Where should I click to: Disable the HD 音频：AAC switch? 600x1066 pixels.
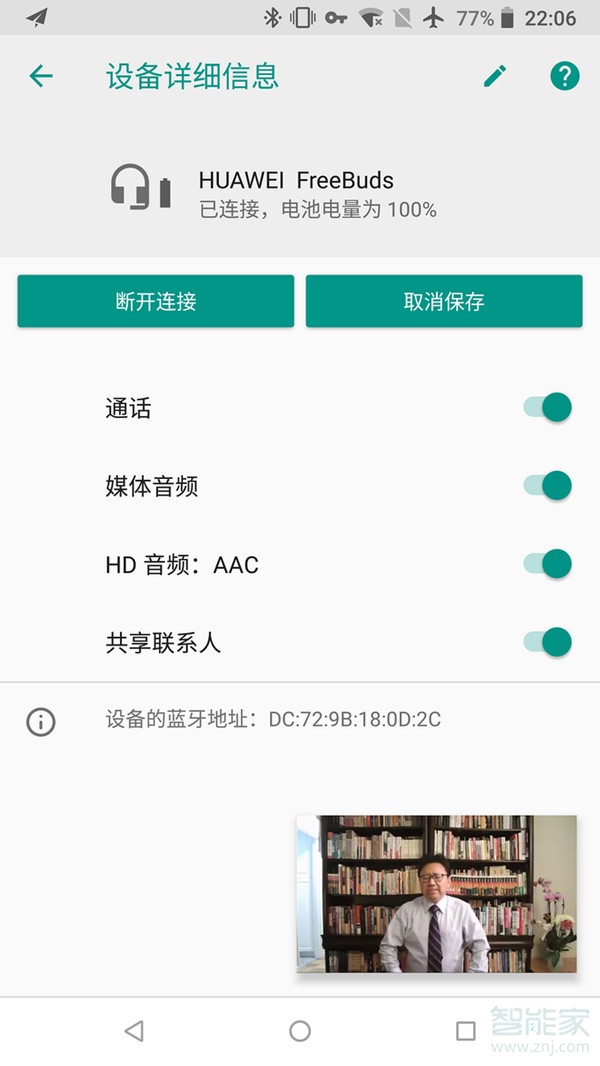coord(548,564)
